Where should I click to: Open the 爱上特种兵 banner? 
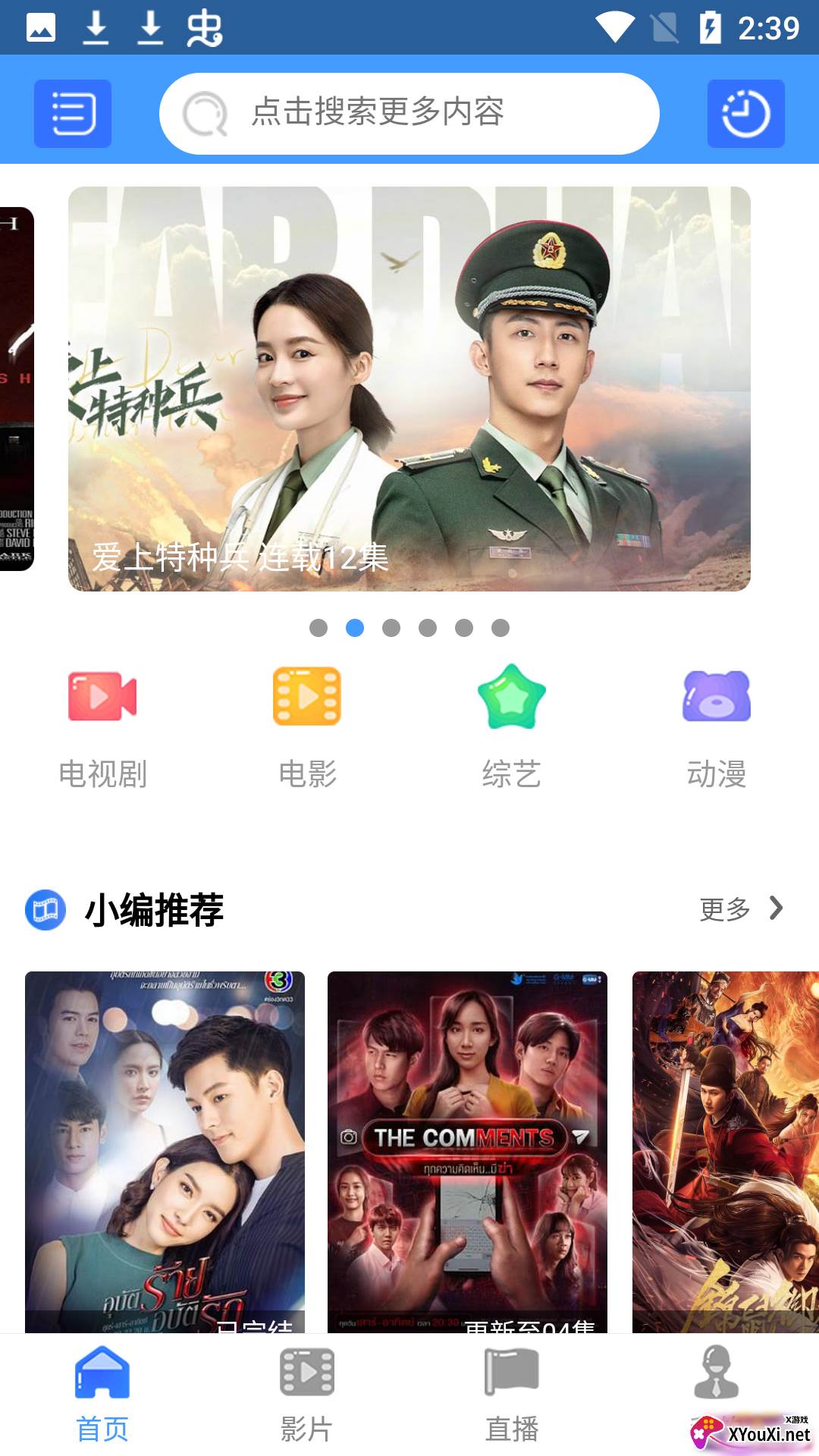click(409, 388)
